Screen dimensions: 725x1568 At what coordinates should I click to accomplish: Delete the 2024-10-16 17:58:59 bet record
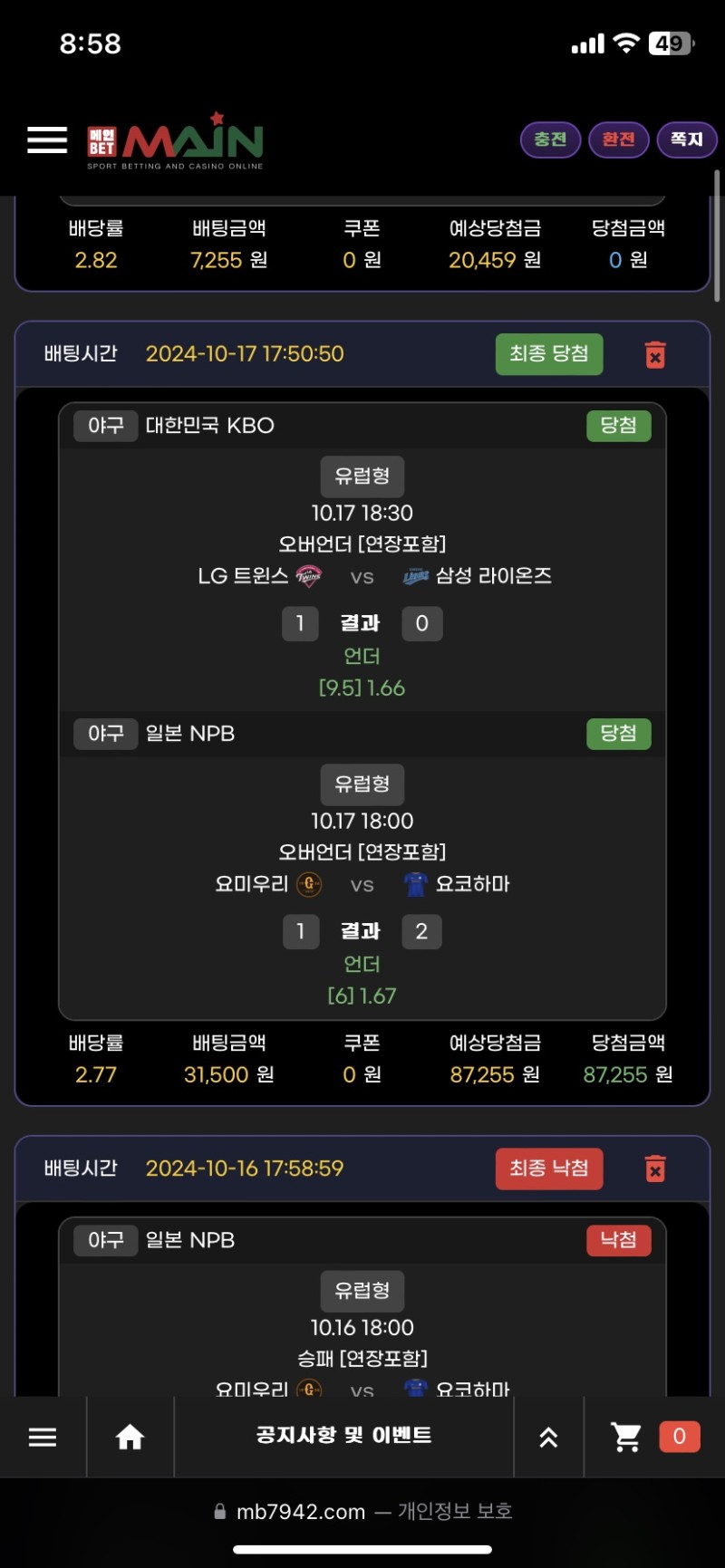pos(655,1169)
